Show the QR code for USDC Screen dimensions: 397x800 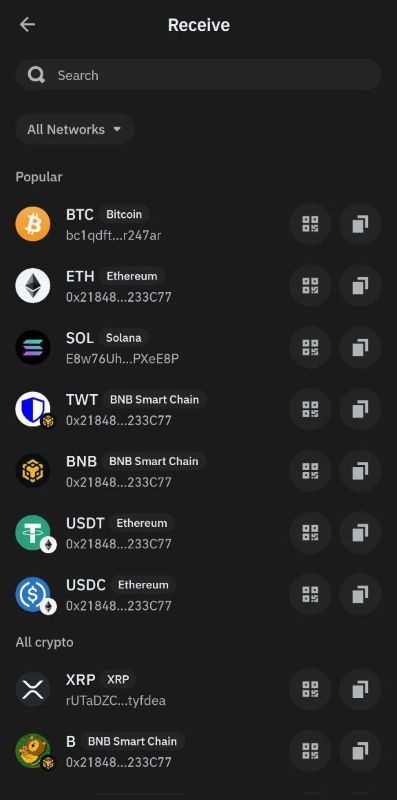pyautogui.click(x=310, y=594)
